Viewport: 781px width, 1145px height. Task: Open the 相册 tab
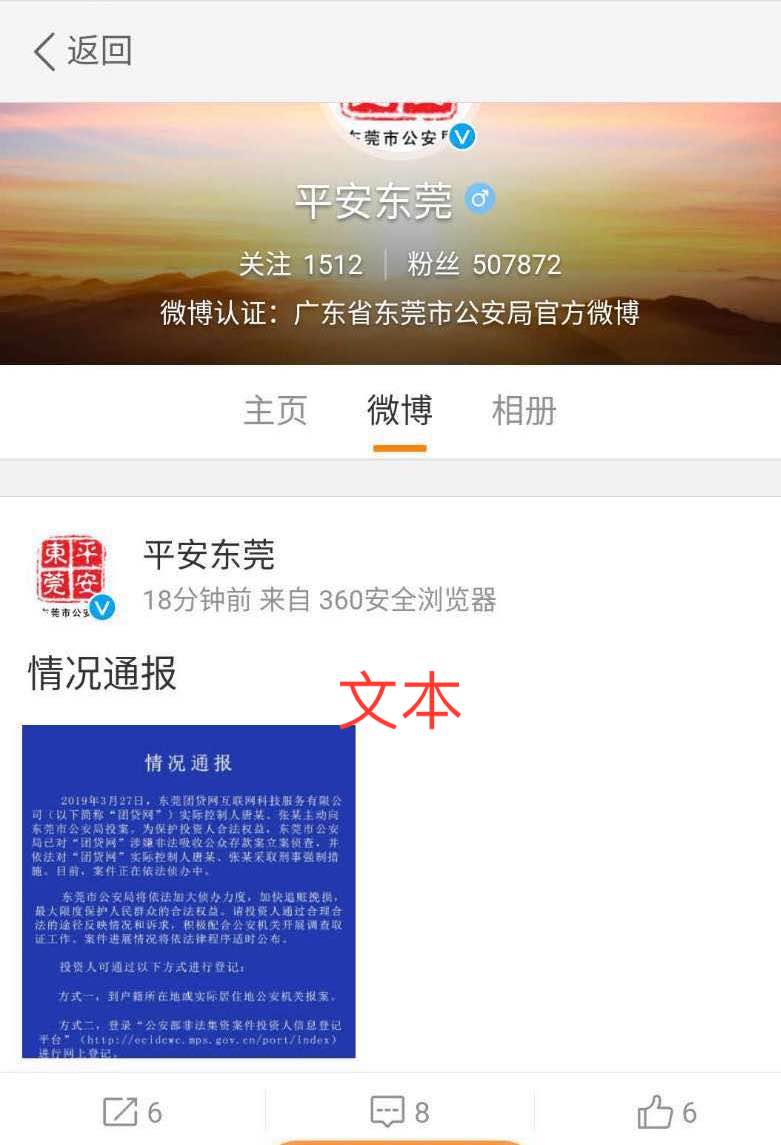point(523,410)
